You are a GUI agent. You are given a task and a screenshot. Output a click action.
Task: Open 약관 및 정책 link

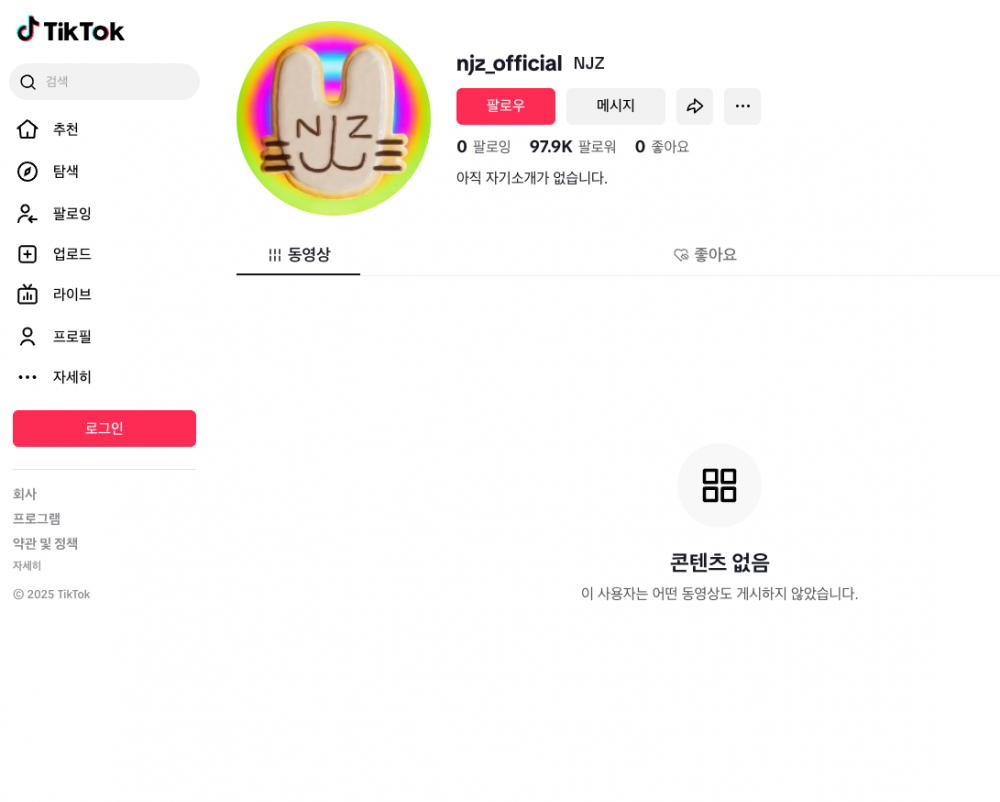(45, 543)
